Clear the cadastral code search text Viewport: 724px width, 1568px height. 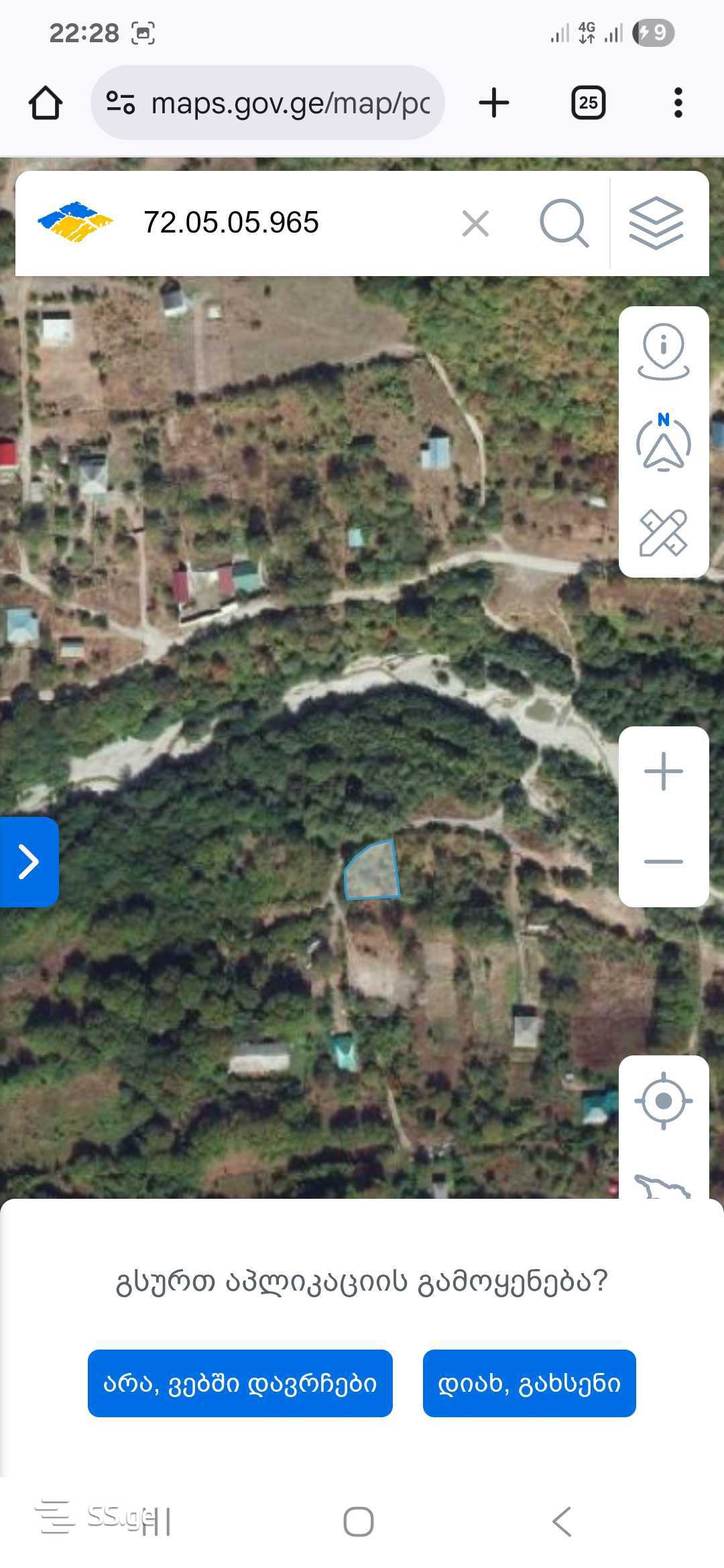click(475, 223)
